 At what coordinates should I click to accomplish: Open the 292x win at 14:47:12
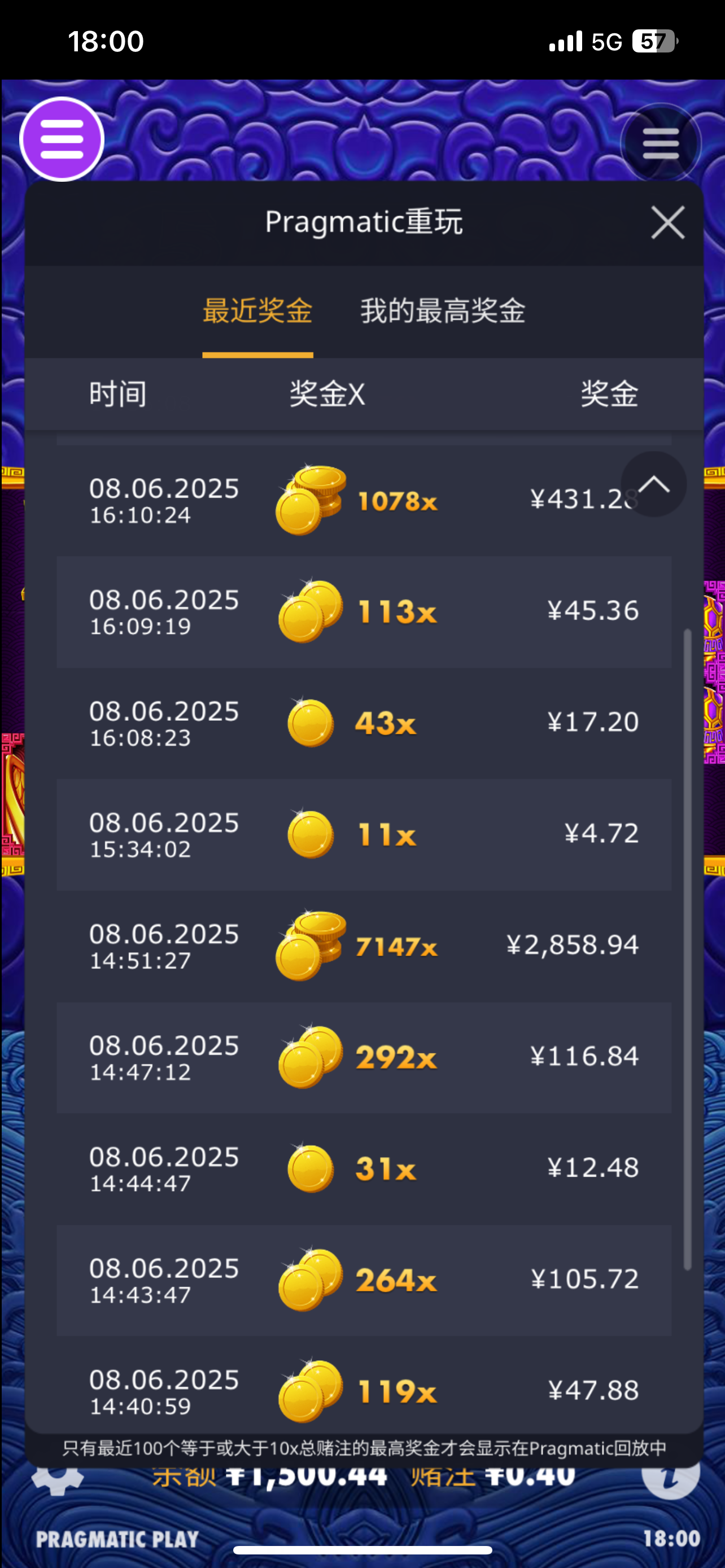point(364,1057)
